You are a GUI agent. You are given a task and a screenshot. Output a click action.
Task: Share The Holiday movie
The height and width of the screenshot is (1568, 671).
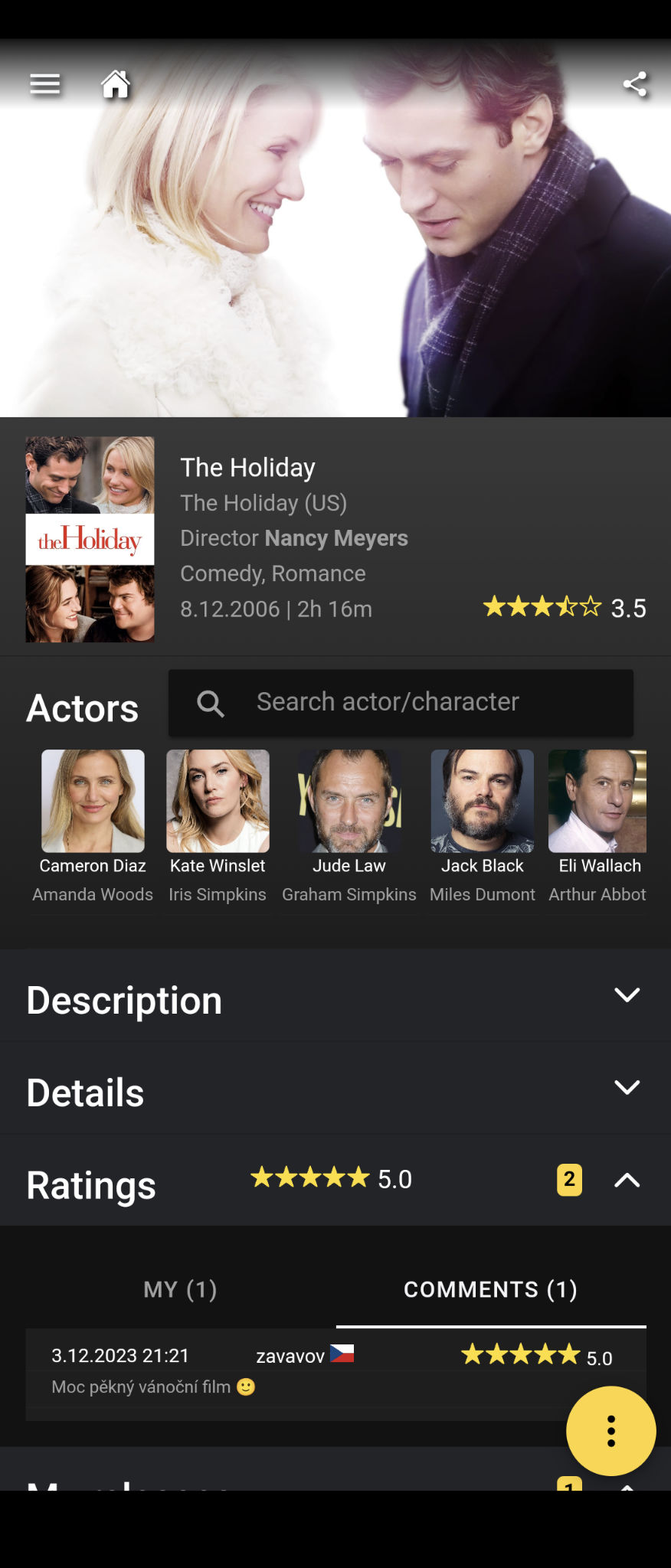(x=634, y=83)
